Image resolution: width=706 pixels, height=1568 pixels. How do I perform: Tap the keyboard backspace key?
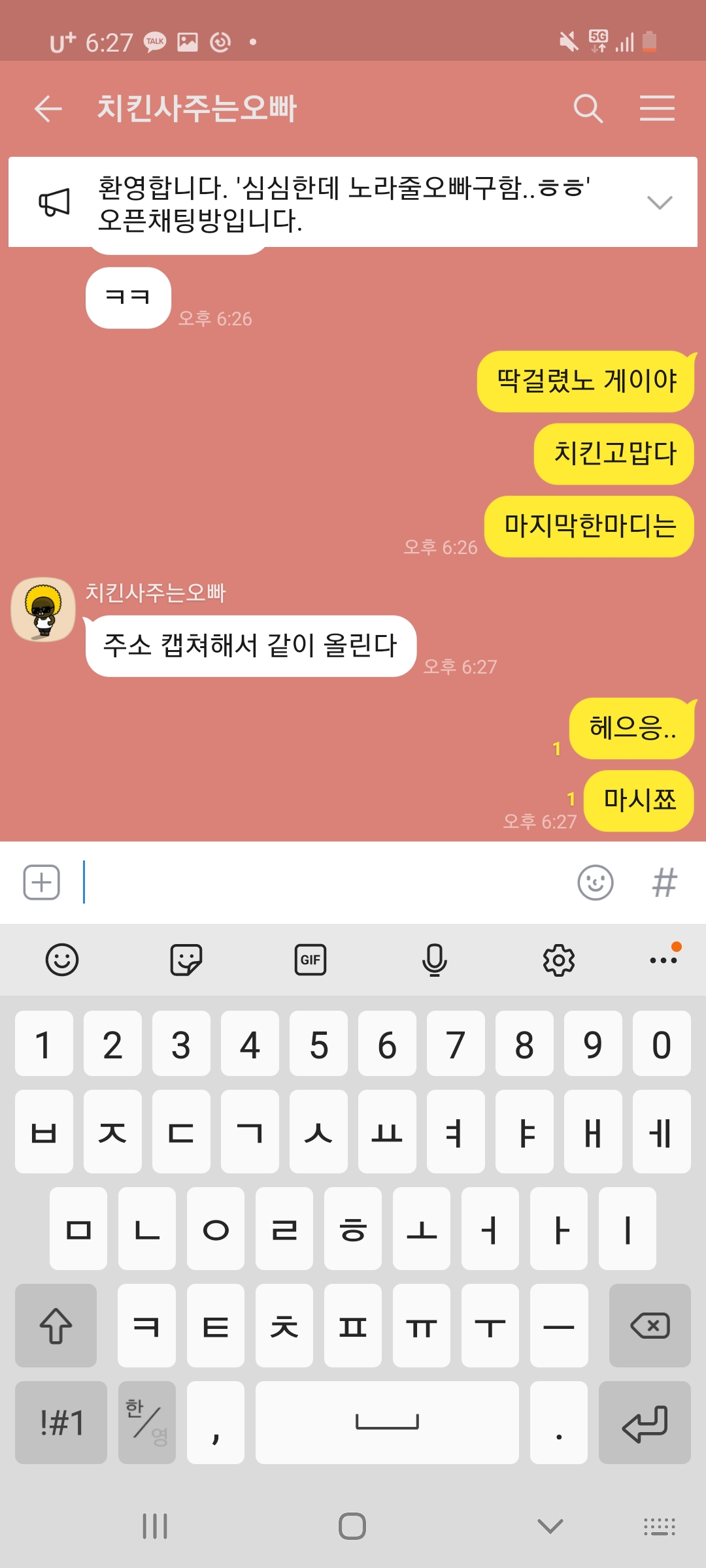click(650, 1326)
